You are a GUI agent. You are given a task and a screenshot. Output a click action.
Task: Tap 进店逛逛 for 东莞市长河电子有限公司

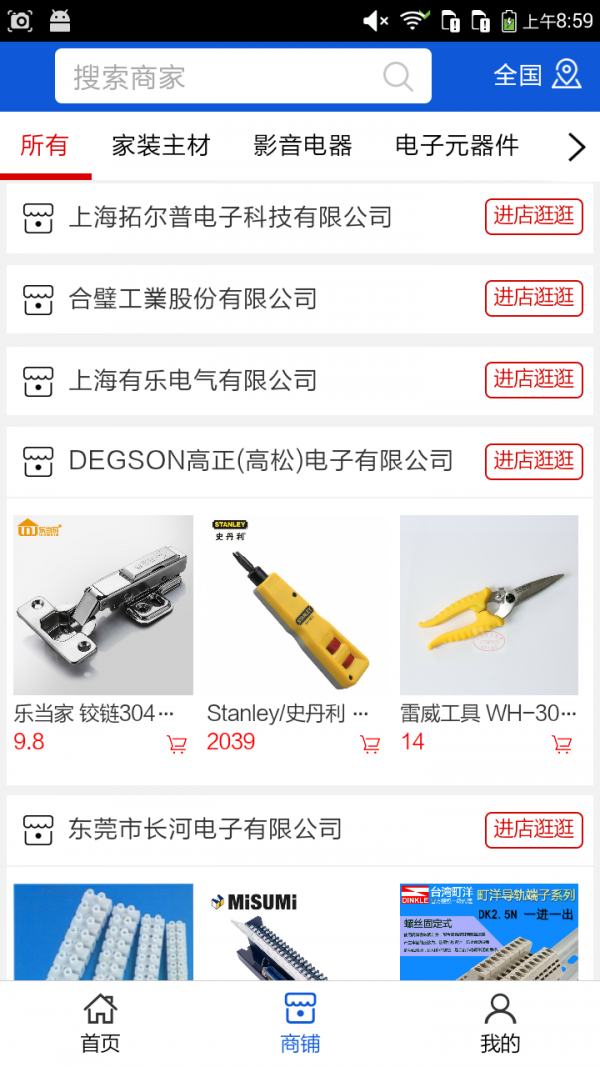(x=534, y=829)
